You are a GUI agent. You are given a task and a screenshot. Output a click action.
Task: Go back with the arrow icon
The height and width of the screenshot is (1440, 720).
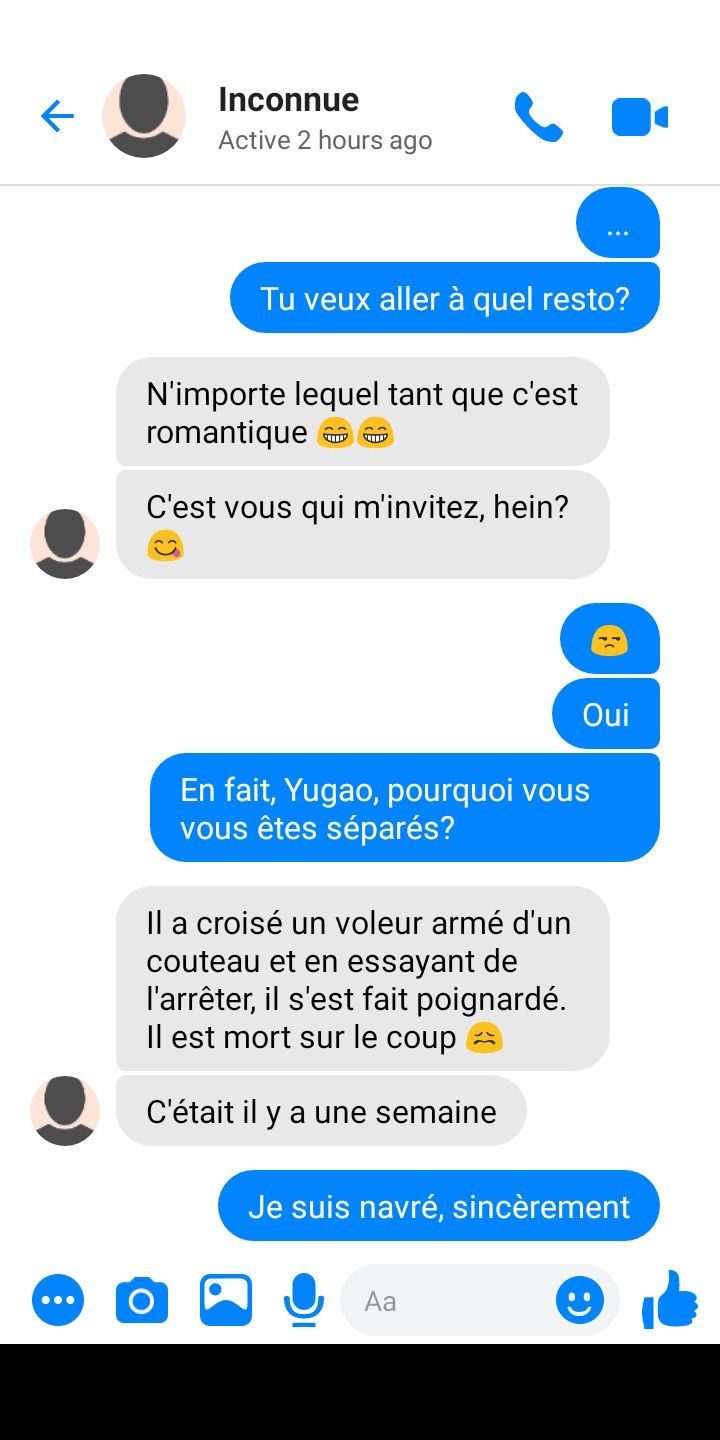[x=57, y=117]
